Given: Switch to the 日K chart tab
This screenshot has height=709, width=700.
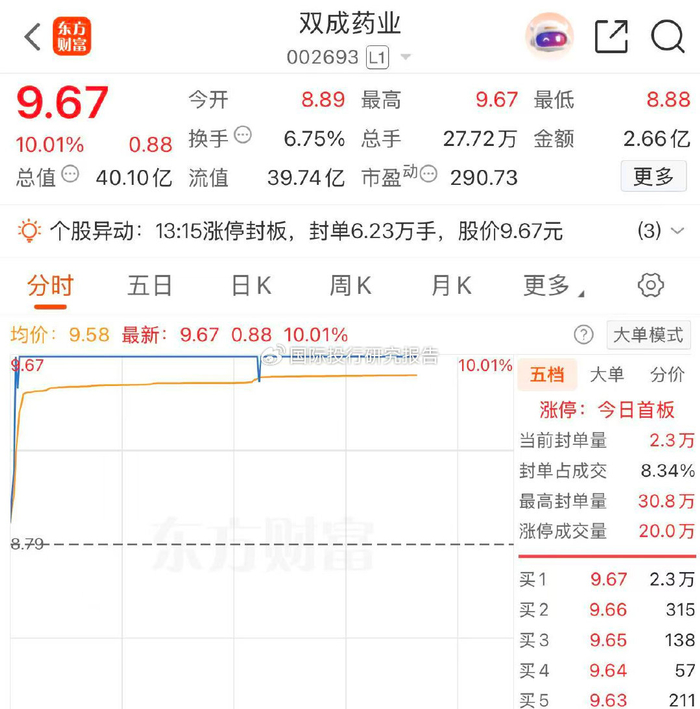Looking at the screenshot, I should point(251,286).
